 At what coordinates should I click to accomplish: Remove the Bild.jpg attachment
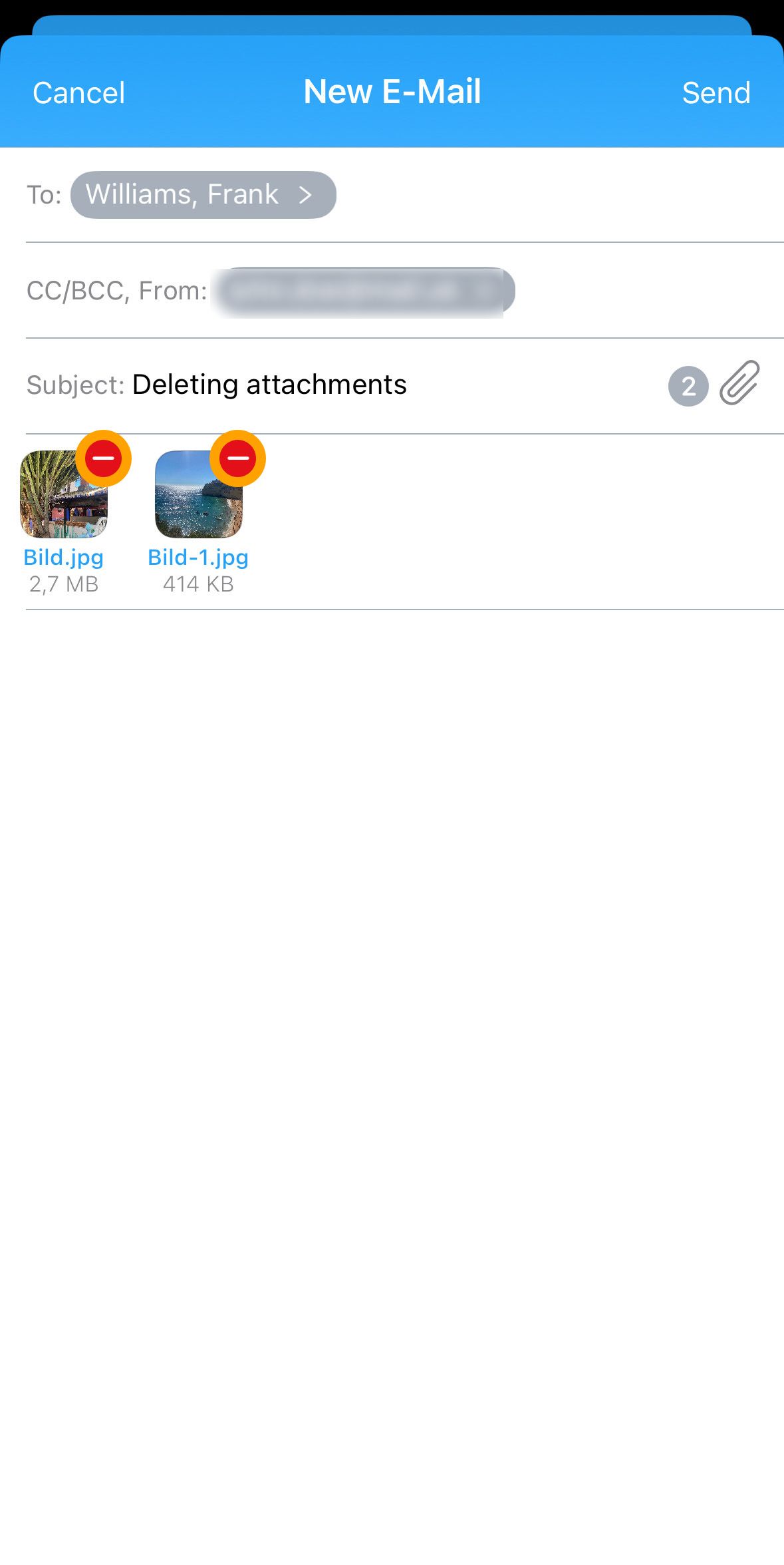point(103,458)
